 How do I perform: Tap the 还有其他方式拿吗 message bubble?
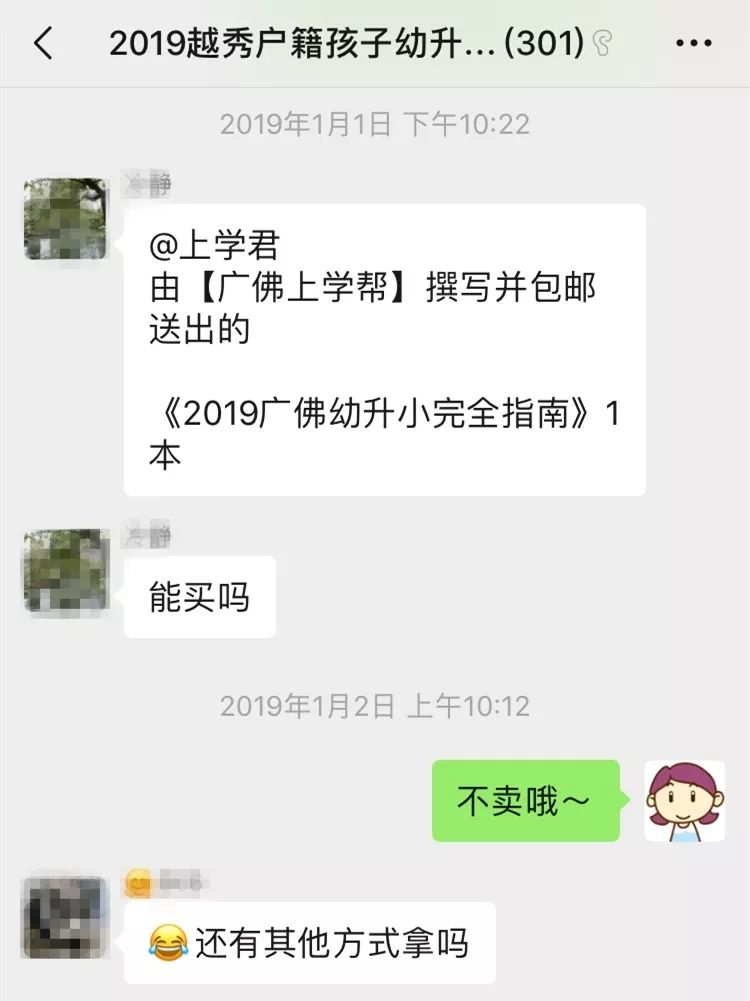click(310, 941)
